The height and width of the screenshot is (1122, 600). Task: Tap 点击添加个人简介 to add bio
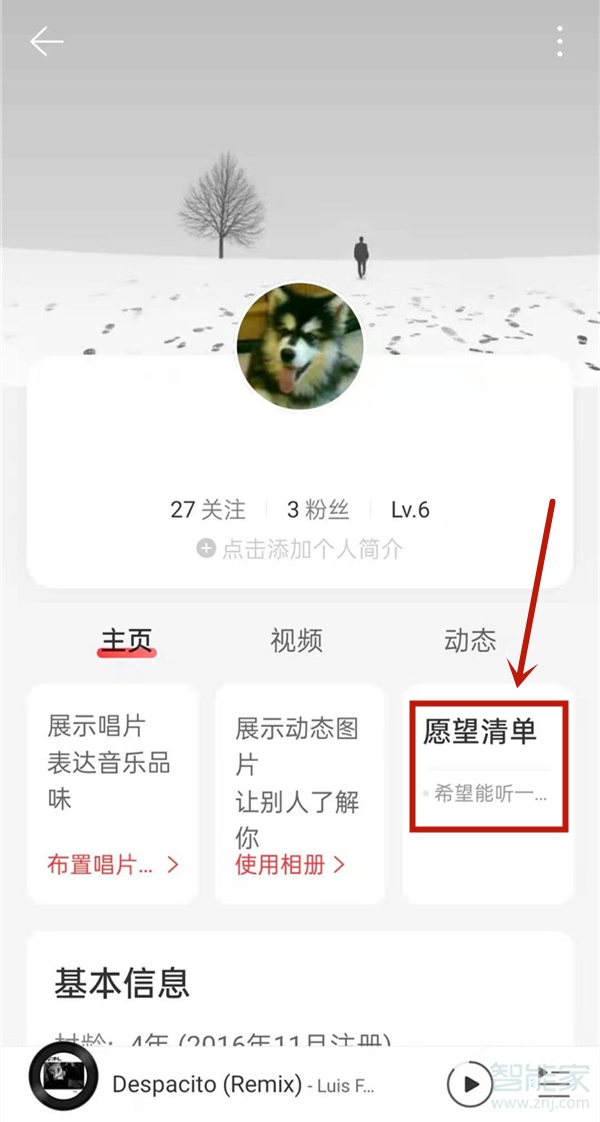(300, 549)
